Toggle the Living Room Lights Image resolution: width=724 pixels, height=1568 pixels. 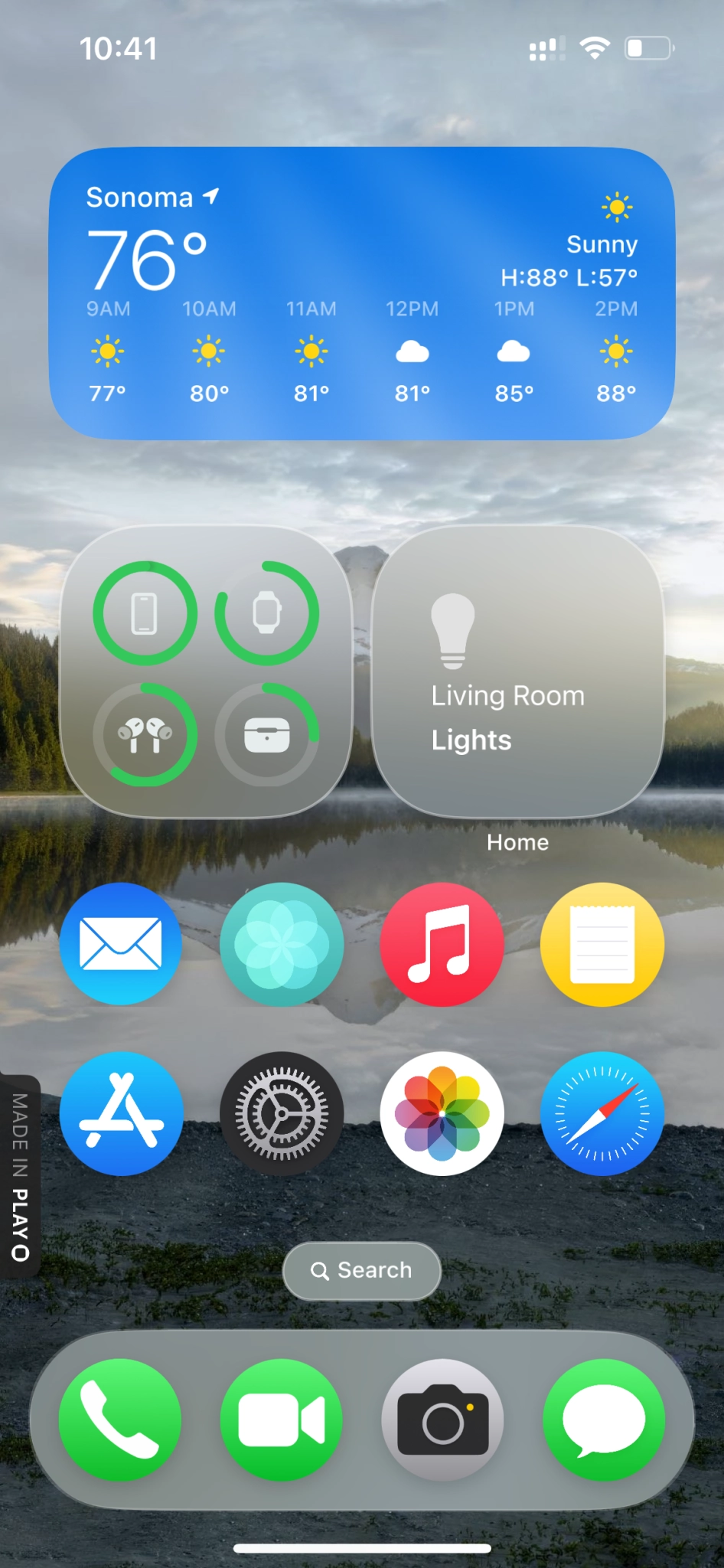517,672
